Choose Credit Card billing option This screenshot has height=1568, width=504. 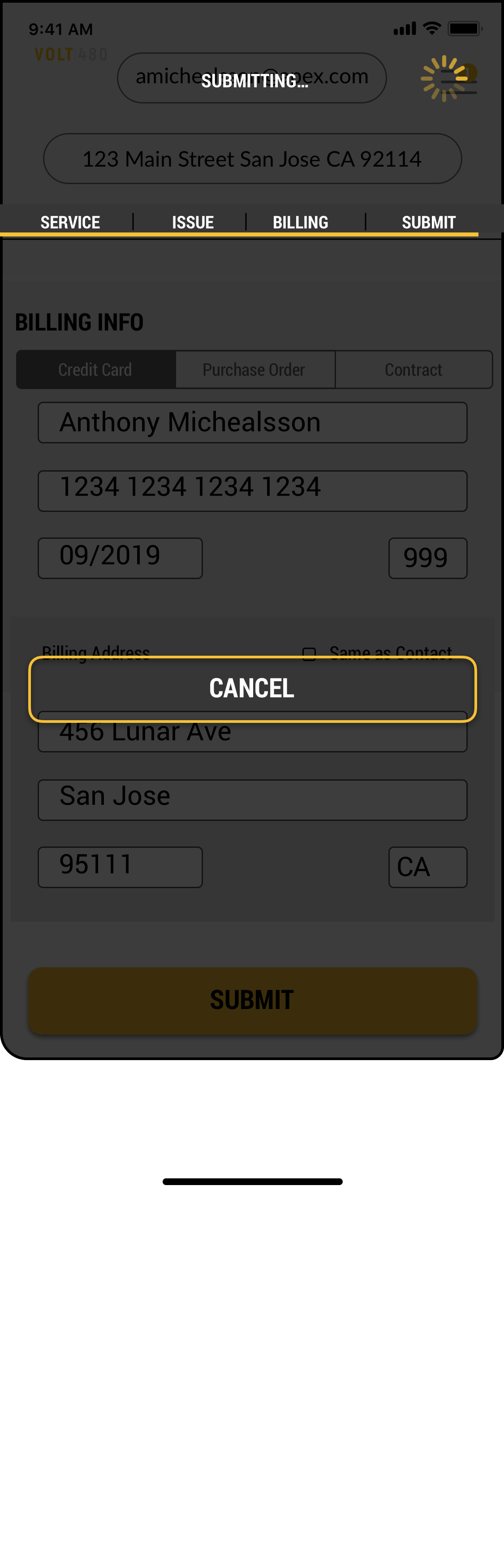click(x=95, y=369)
